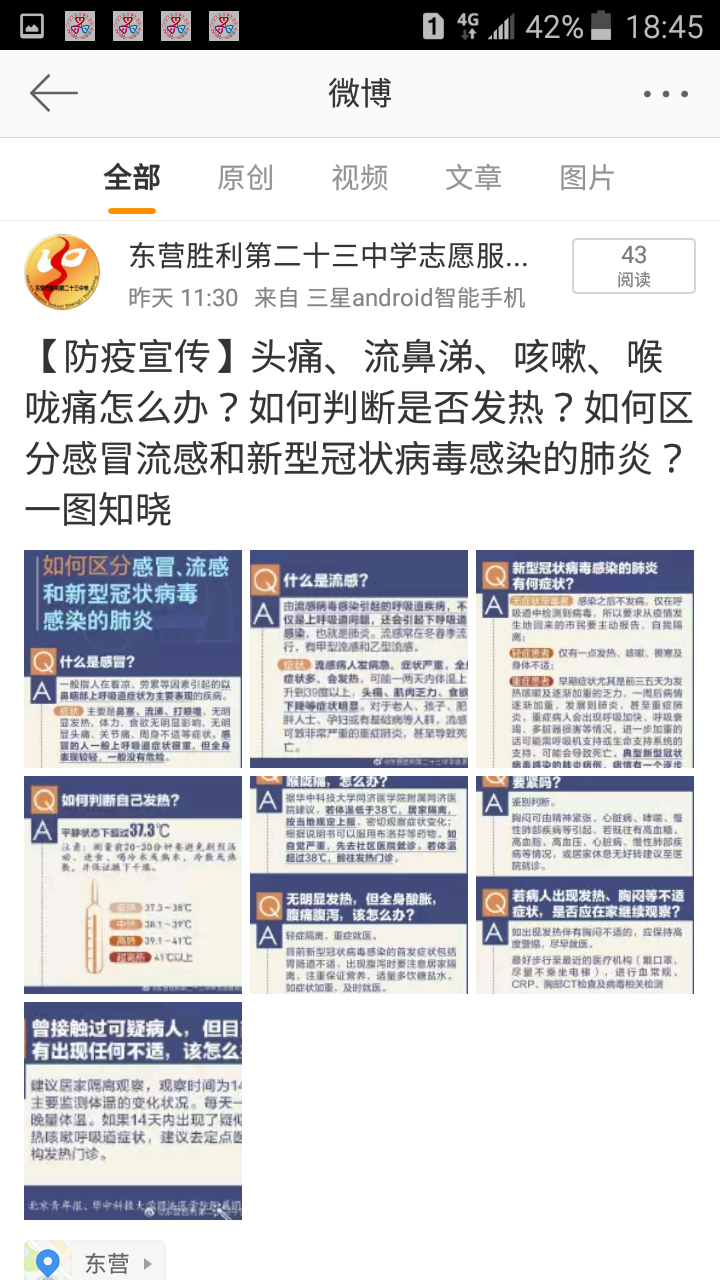Select the 视频 tab
Image resolution: width=720 pixels, height=1280 pixels.
(x=360, y=178)
